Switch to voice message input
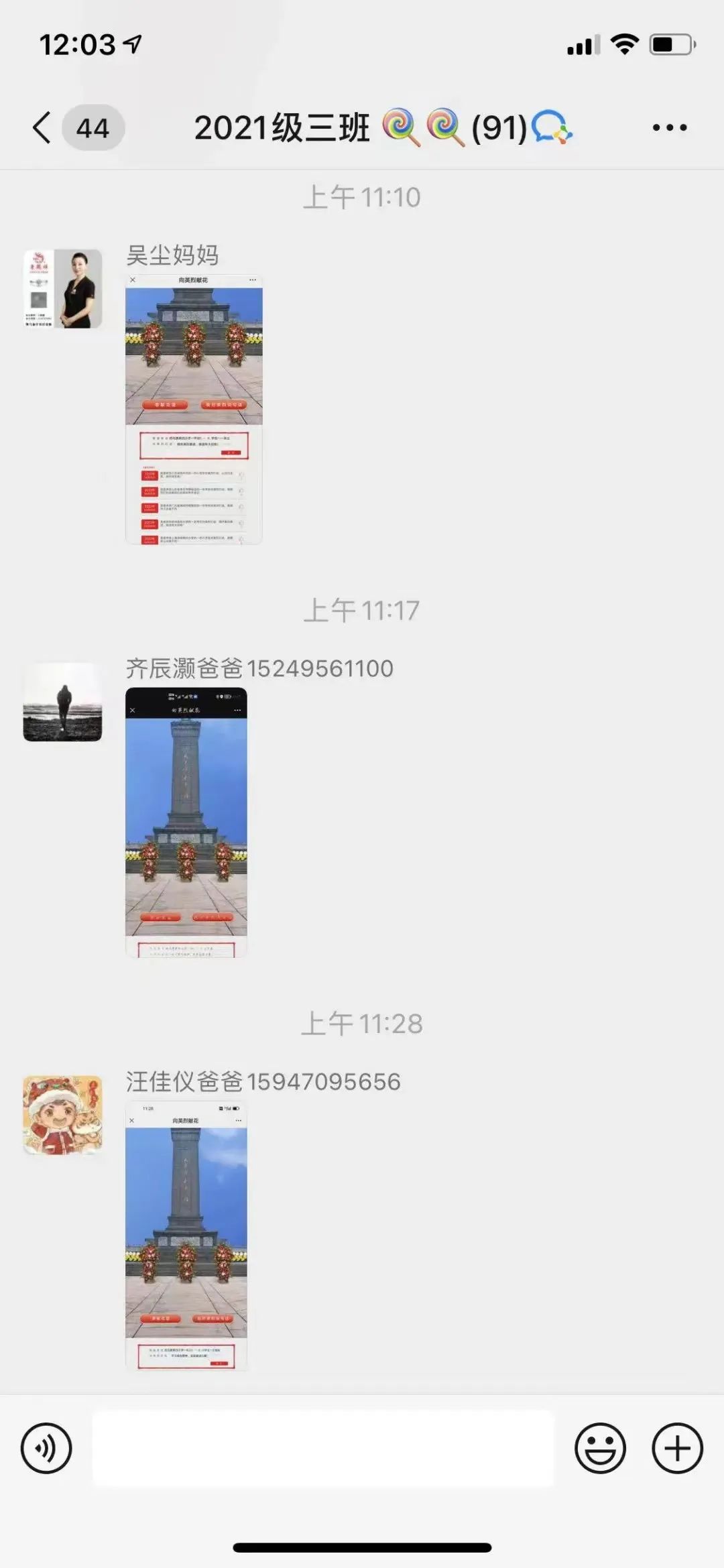The width and height of the screenshot is (724, 1568). [x=46, y=1448]
